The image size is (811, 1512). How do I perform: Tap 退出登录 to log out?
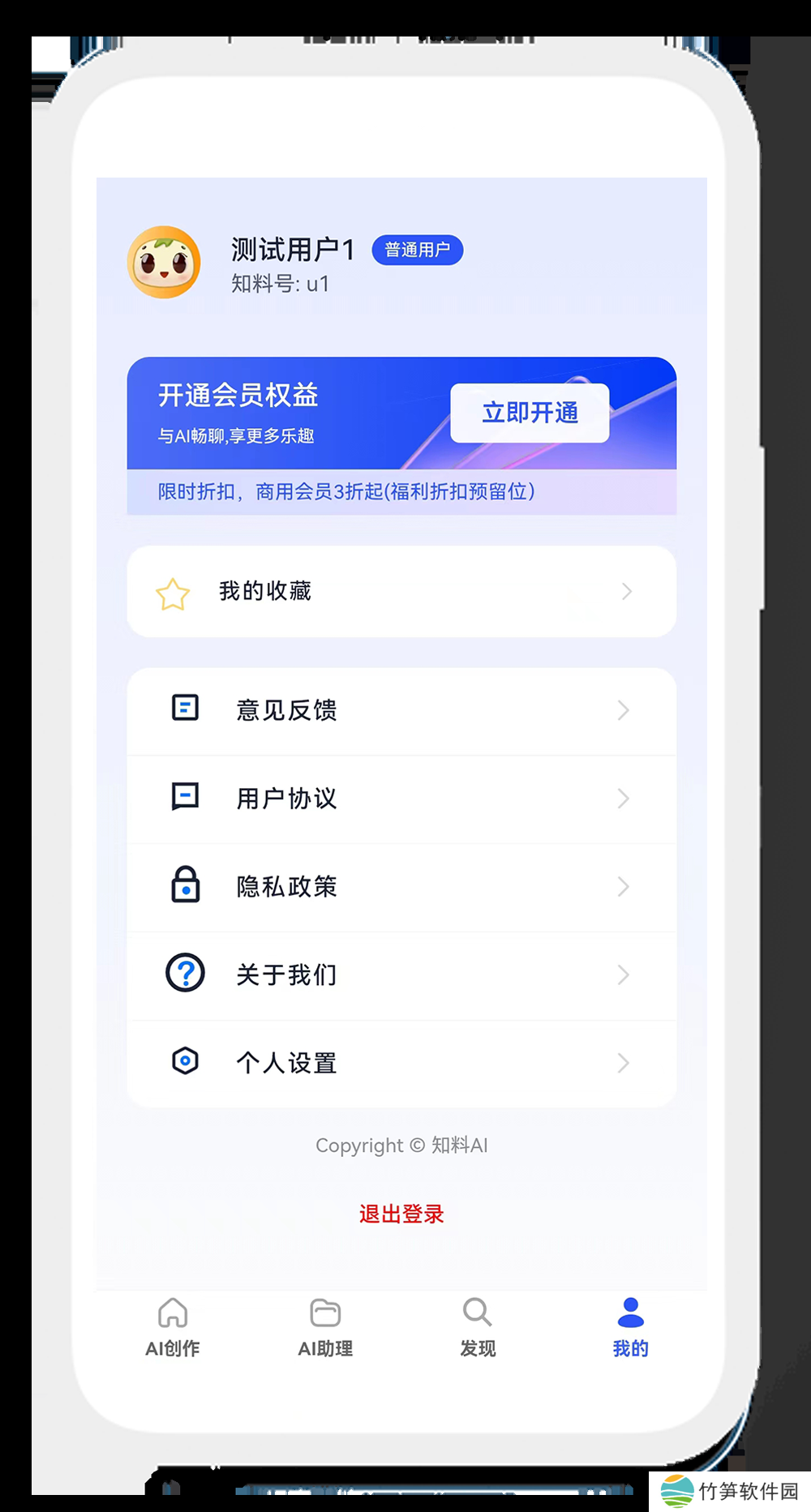[x=401, y=1214]
